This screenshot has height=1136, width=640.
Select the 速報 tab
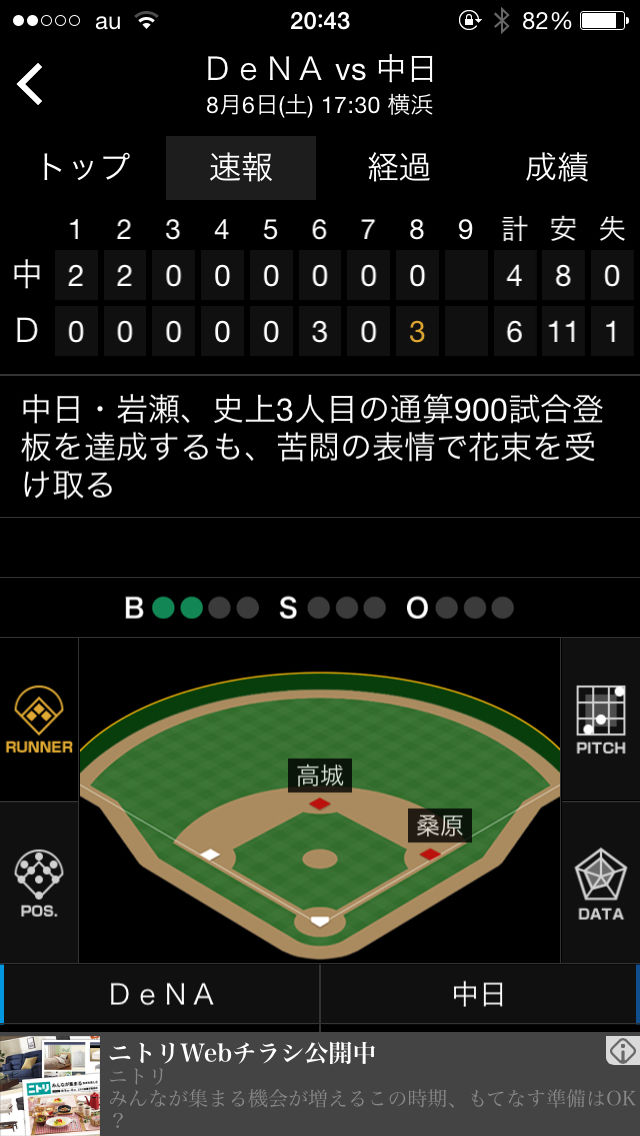[241, 167]
